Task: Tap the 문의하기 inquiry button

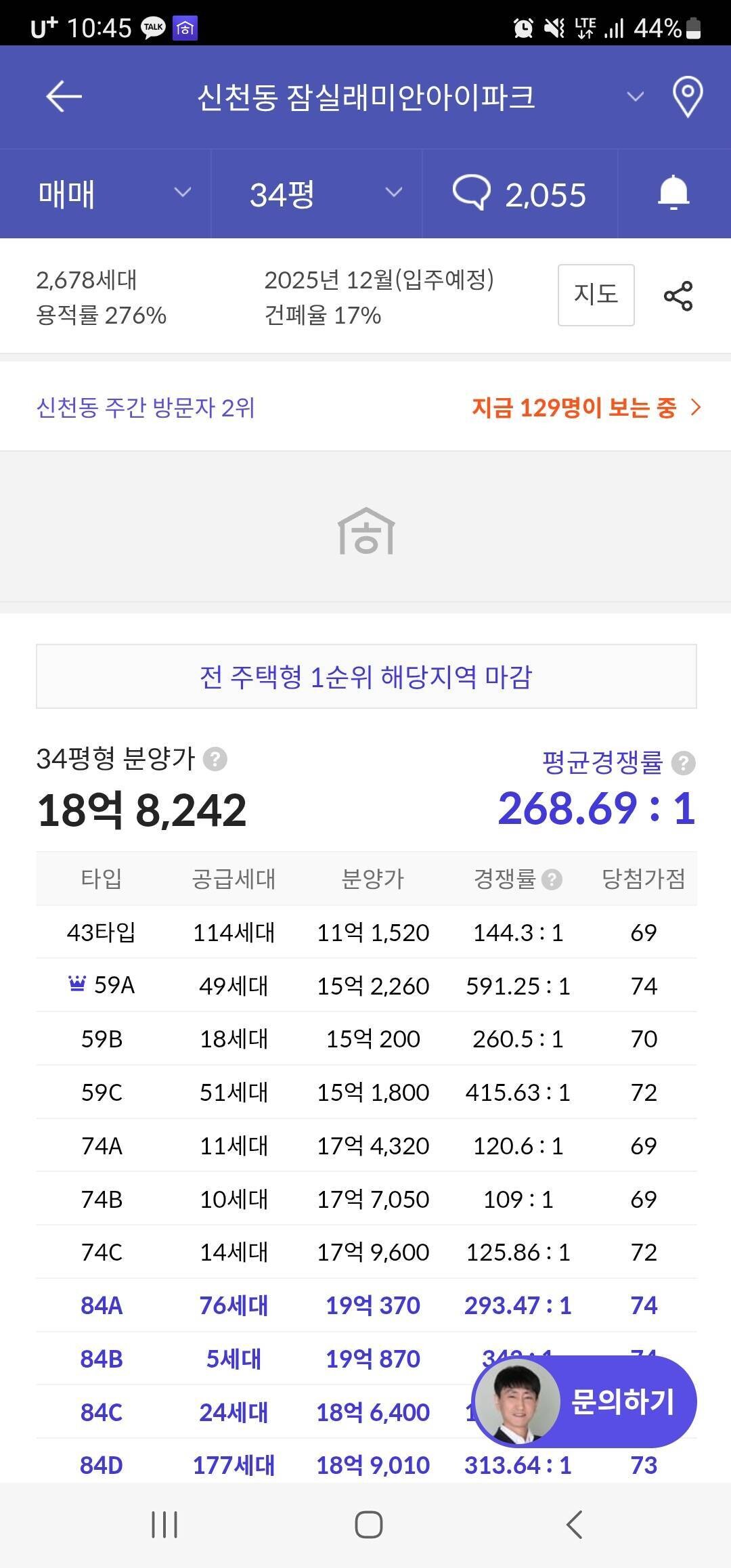Action: pos(623,1403)
